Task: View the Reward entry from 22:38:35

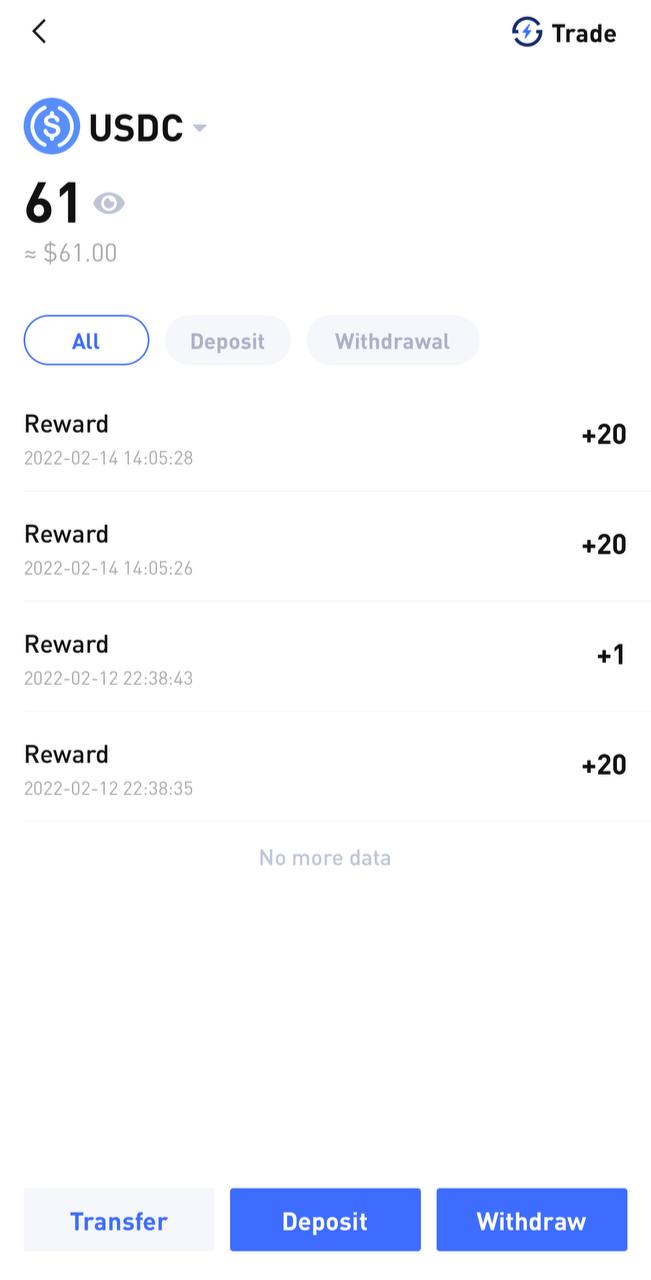Action: [325, 767]
